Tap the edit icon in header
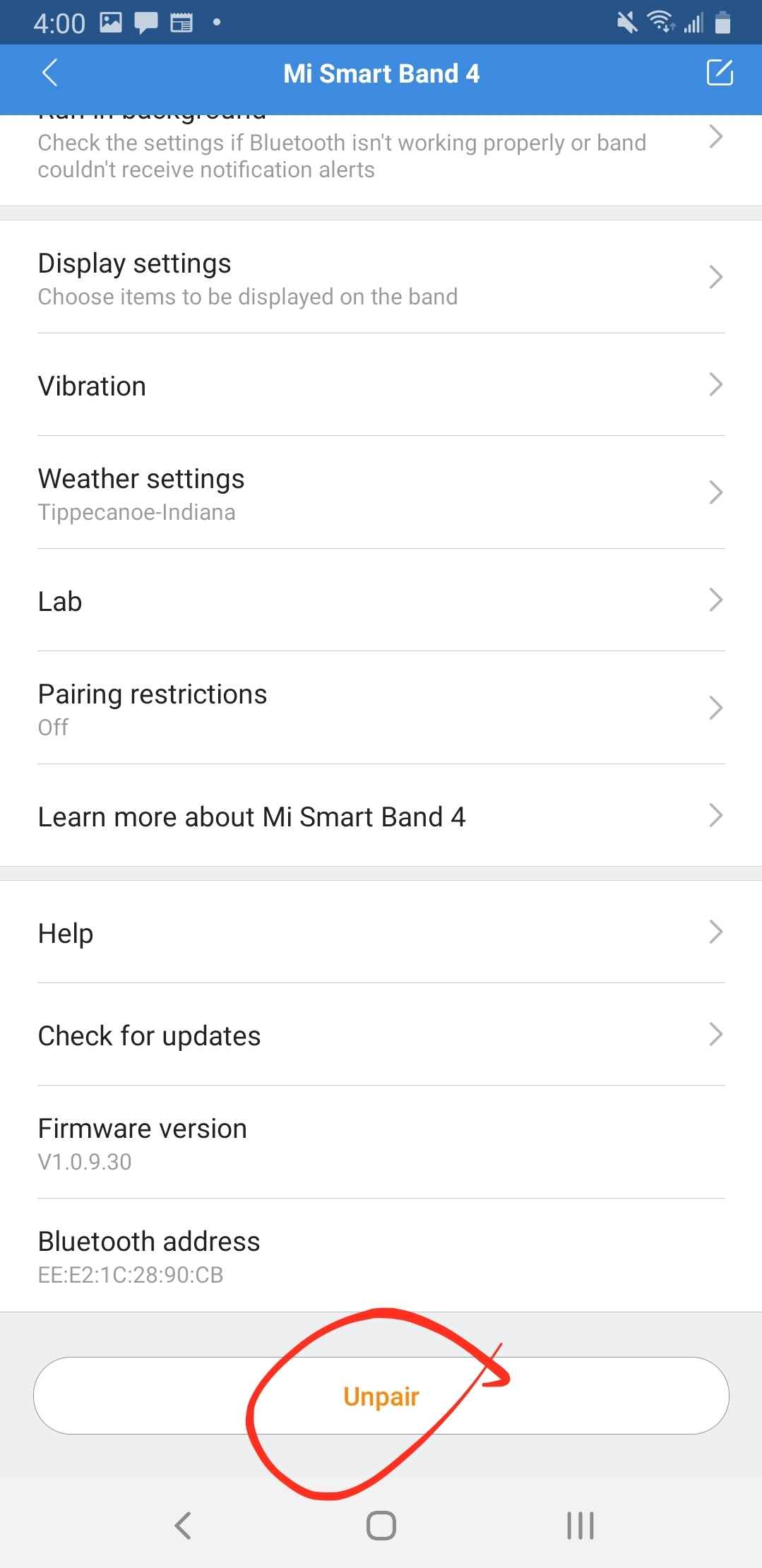This screenshot has width=762, height=1568. click(720, 73)
